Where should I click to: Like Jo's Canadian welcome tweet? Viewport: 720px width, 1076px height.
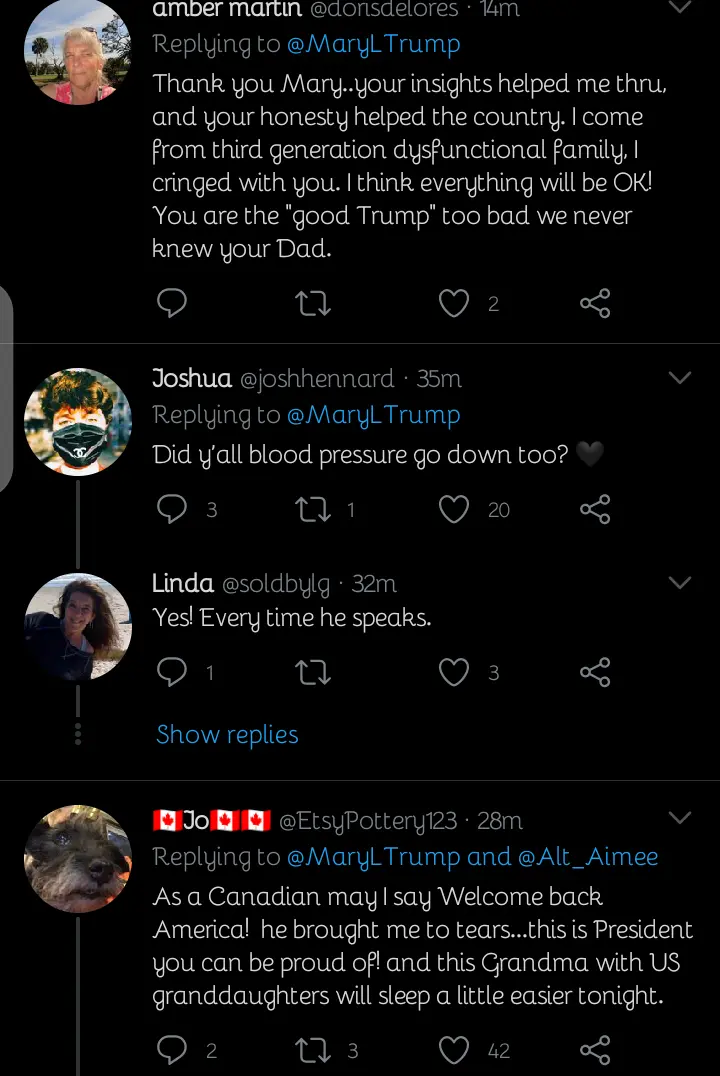pos(454,1049)
